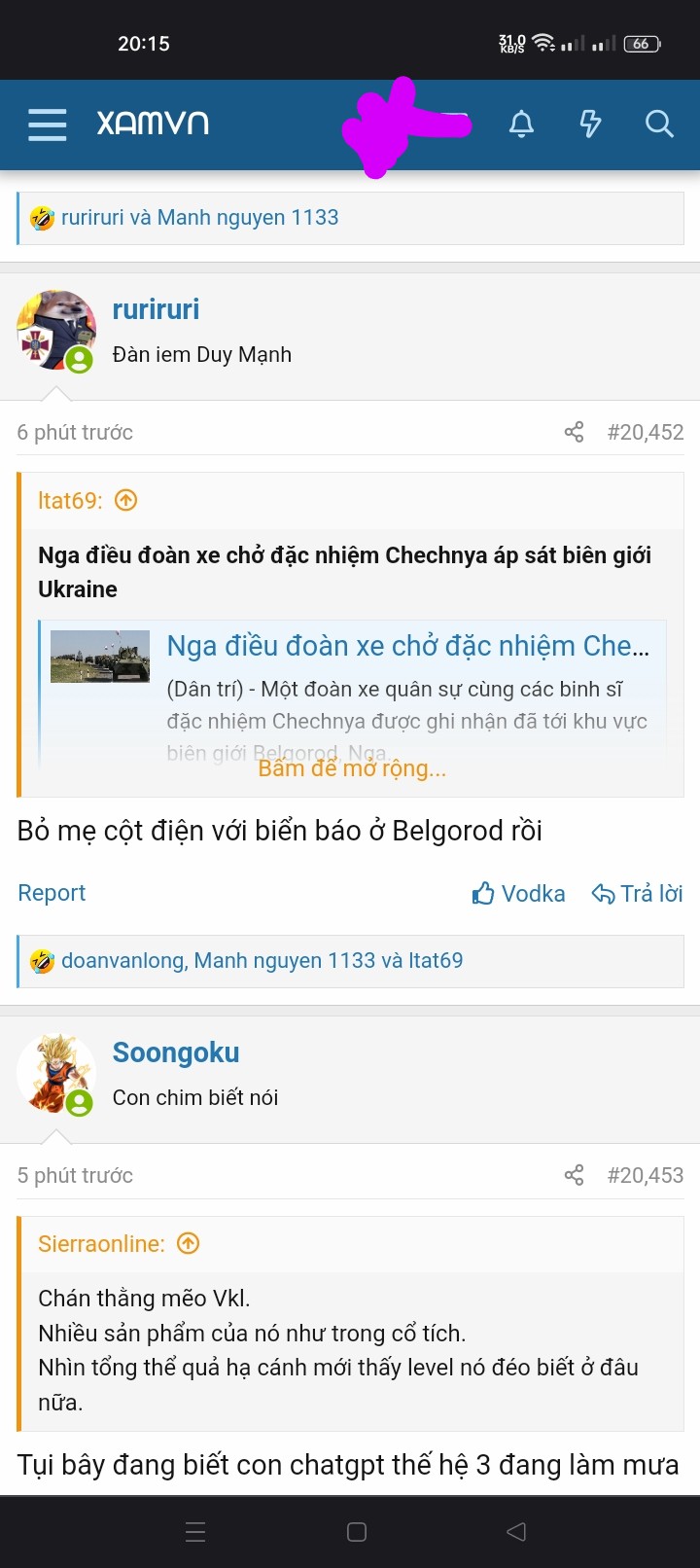Share post #20,452
This screenshot has width=700, height=1568.
pos(574,432)
